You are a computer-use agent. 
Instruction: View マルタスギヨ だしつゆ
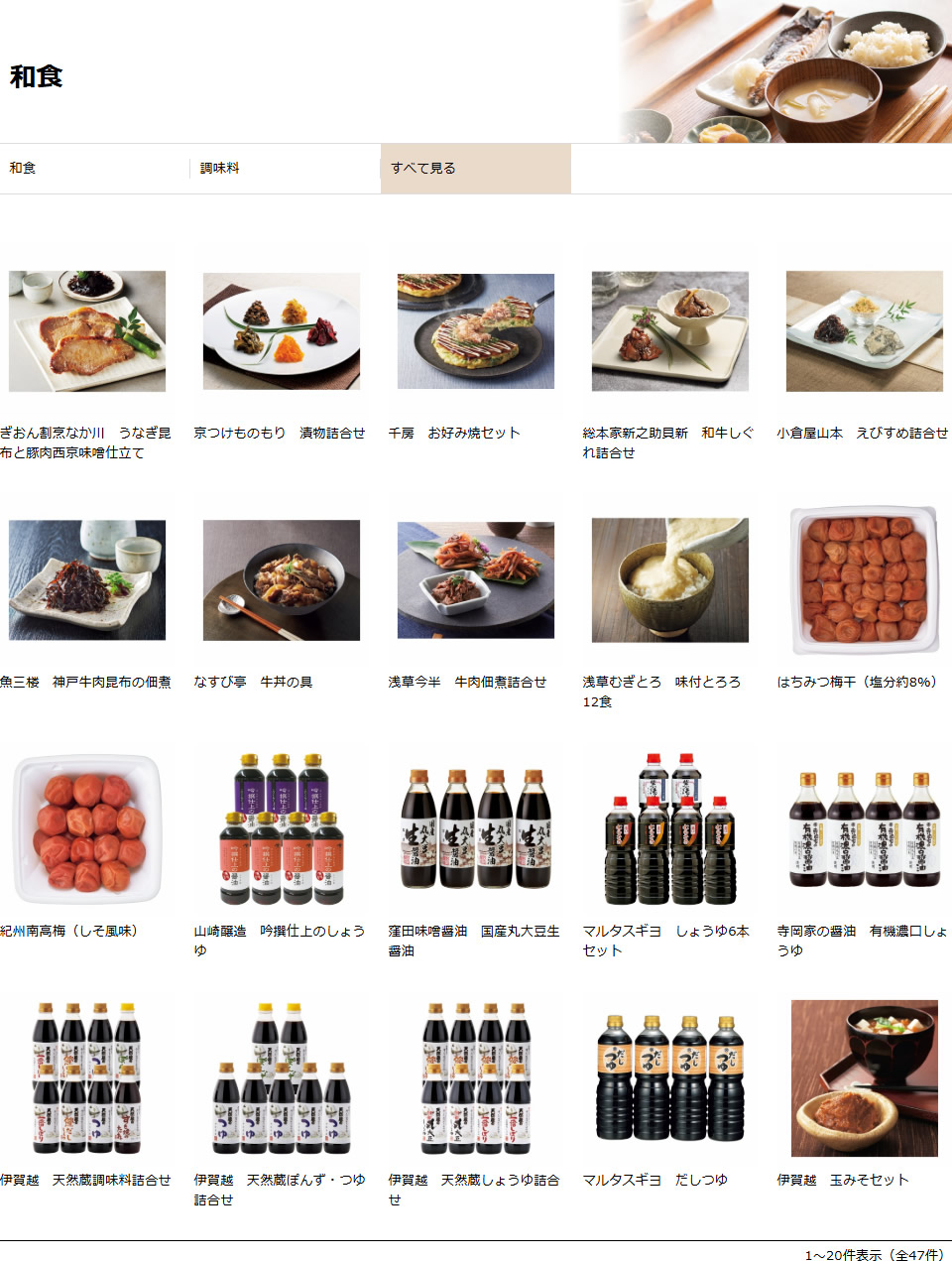point(669,1078)
